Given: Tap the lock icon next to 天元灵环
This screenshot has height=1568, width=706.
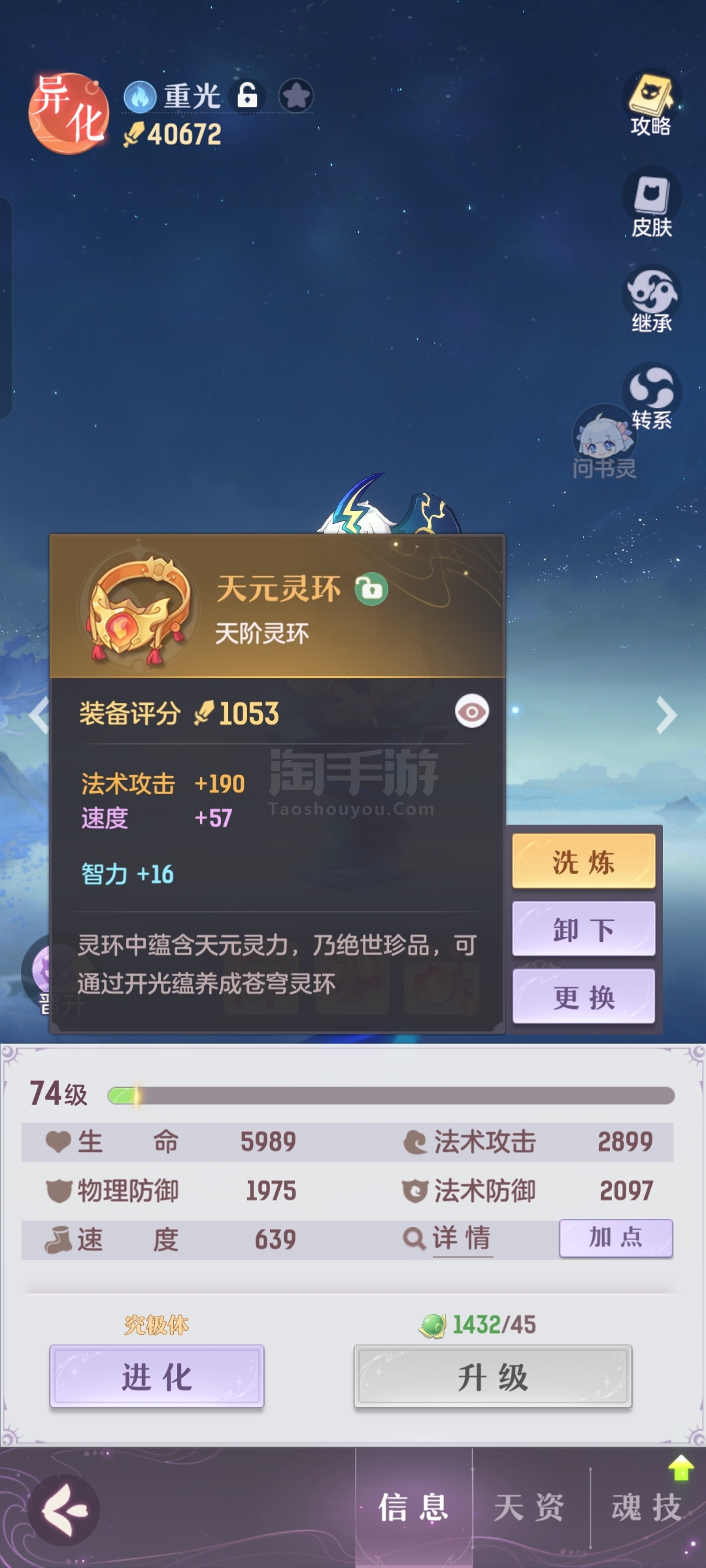Looking at the screenshot, I should click(371, 589).
